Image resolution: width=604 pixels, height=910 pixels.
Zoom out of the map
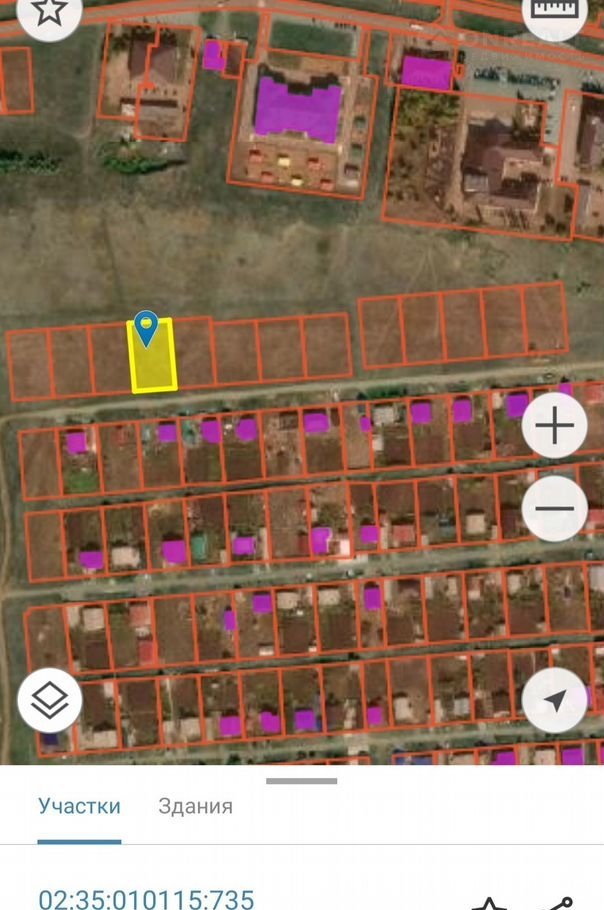(555, 508)
